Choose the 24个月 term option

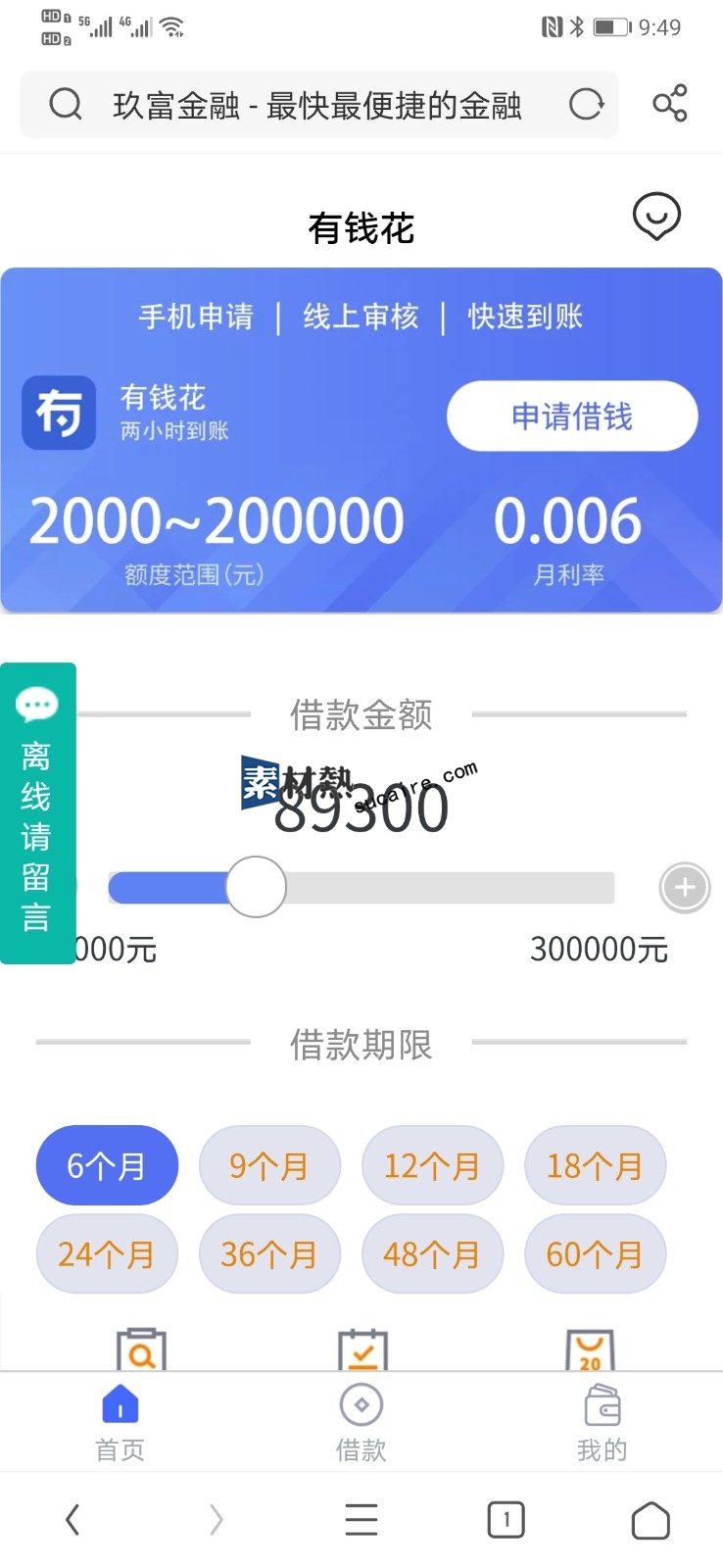107,1254
